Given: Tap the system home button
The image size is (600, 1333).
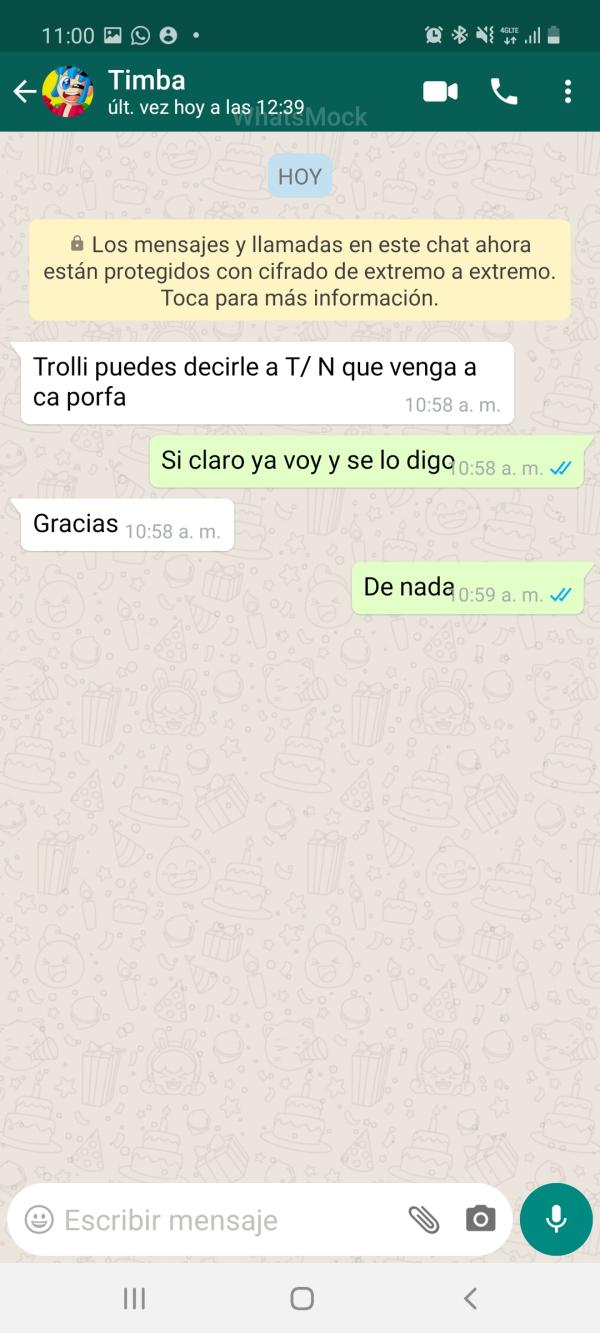Looking at the screenshot, I should (301, 1298).
